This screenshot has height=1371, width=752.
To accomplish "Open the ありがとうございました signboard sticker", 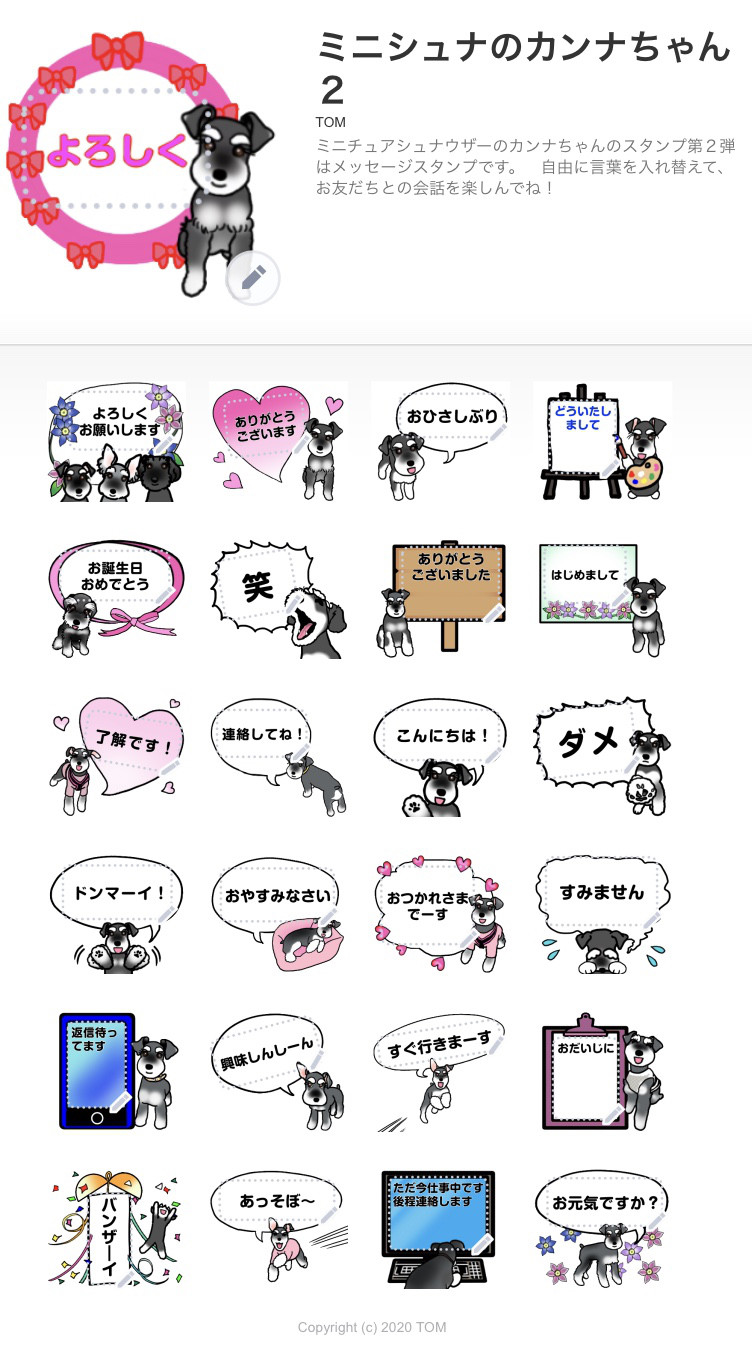I will pyautogui.click(x=440, y=599).
